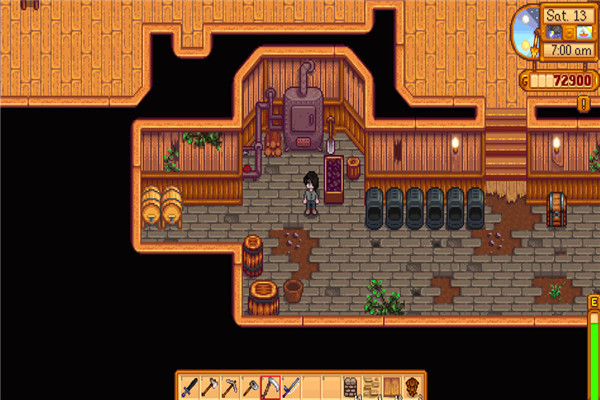Open the journal exclamation mark icon
600x400 pixels.
pyautogui.click(x=583, y=103)
